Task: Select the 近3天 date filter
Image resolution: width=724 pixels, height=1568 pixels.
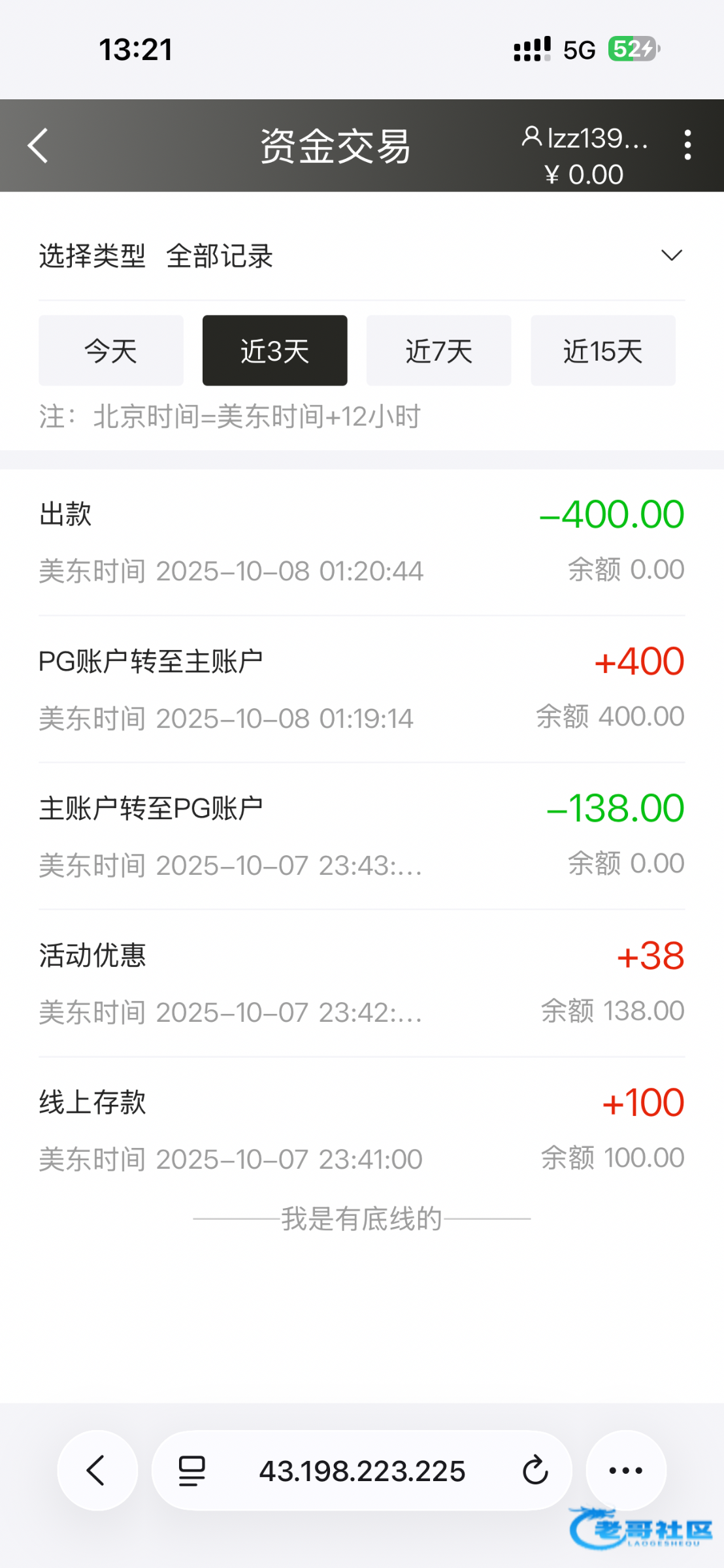Action: (274, 351)
